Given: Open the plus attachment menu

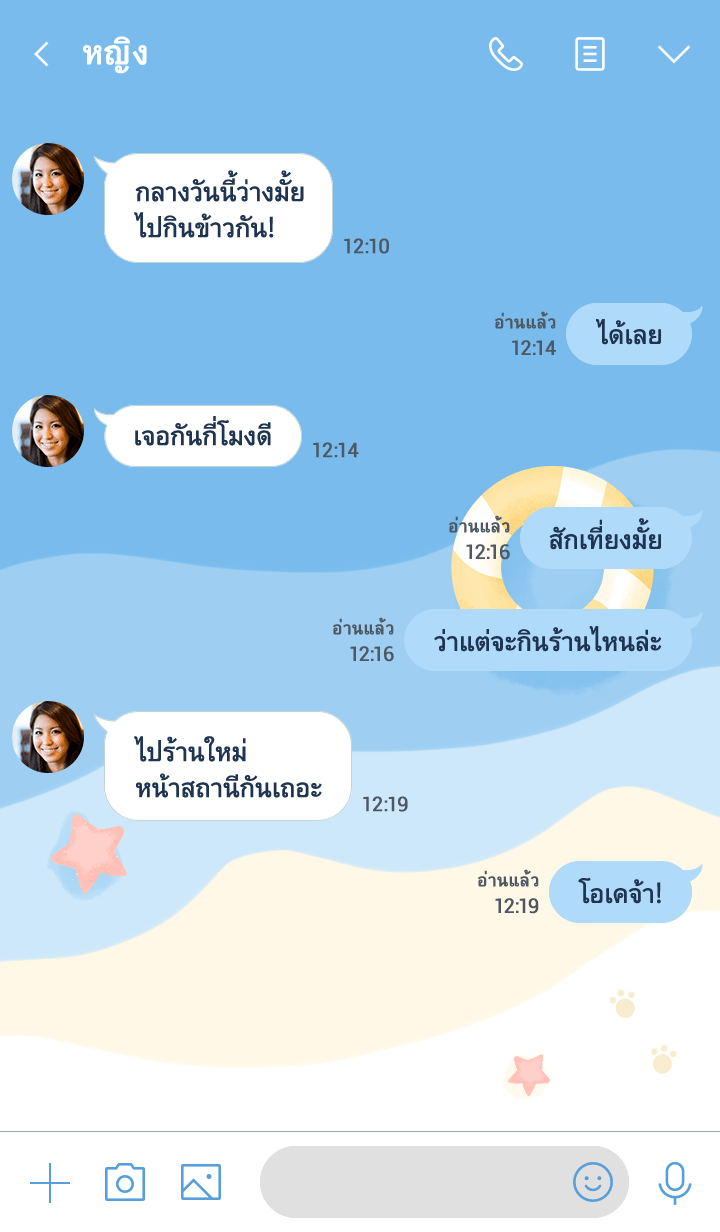Looking at the screenshot, I should (50, 1183).
